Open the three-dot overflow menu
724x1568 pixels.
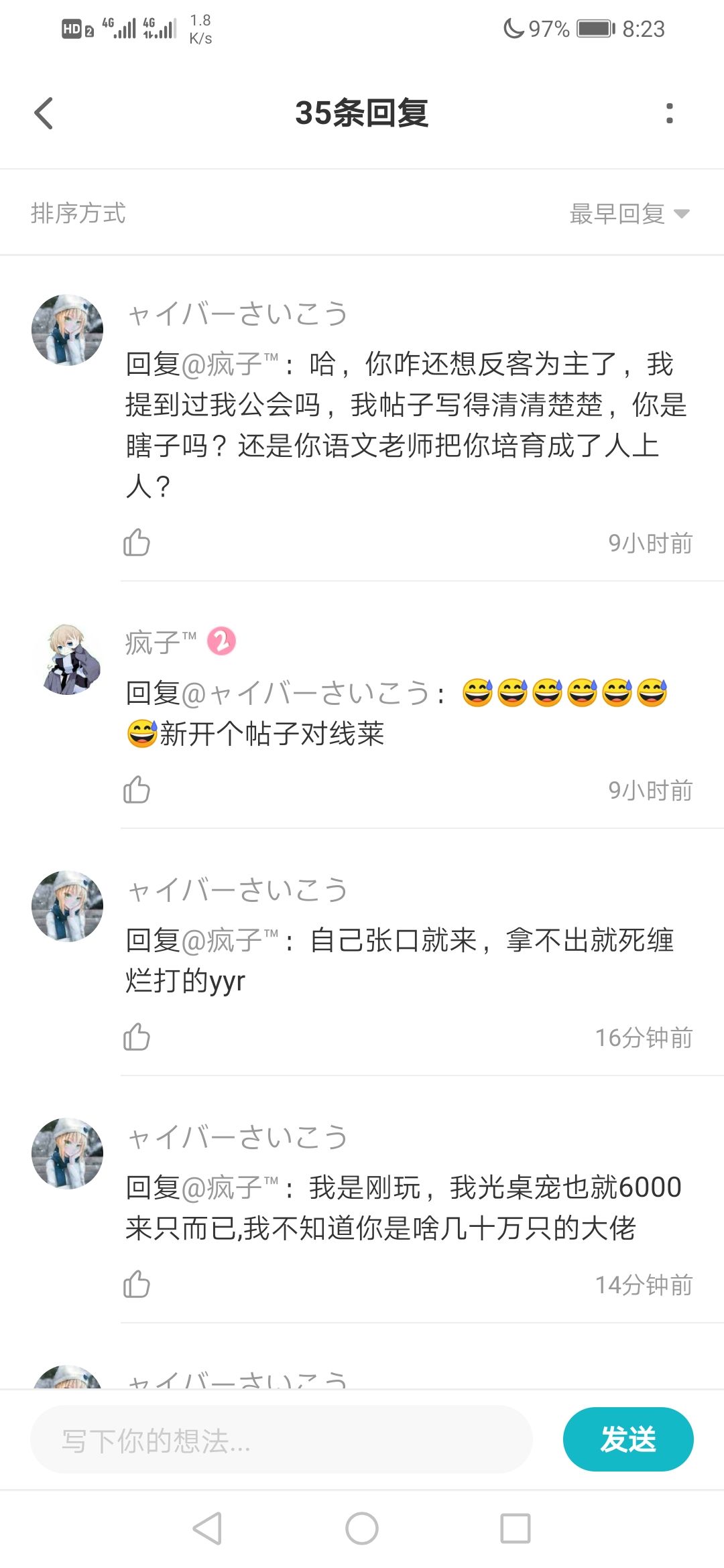point(668,115)
